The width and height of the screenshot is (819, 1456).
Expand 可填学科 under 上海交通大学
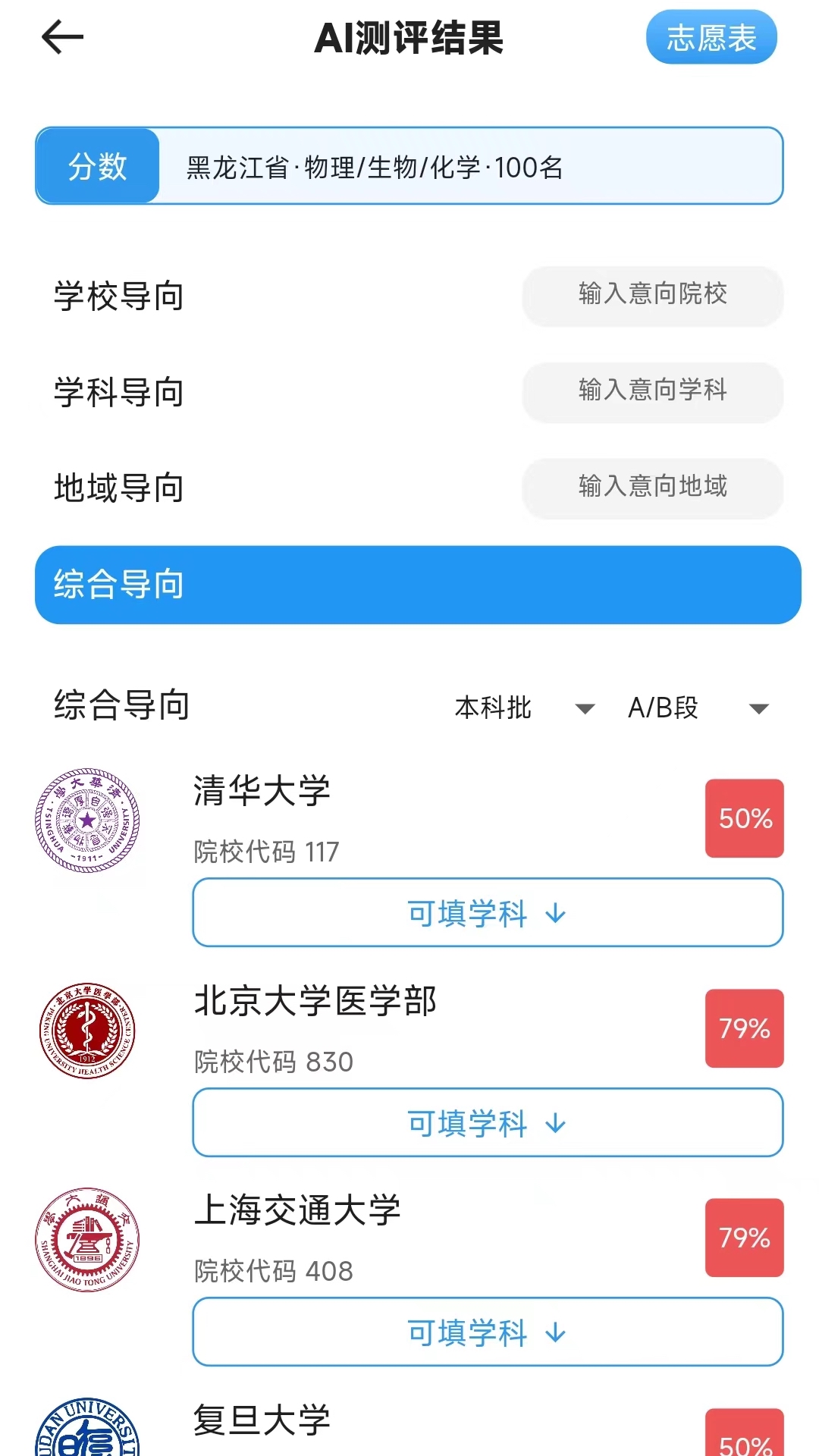pyautogui.click(x=488, y=1332)
